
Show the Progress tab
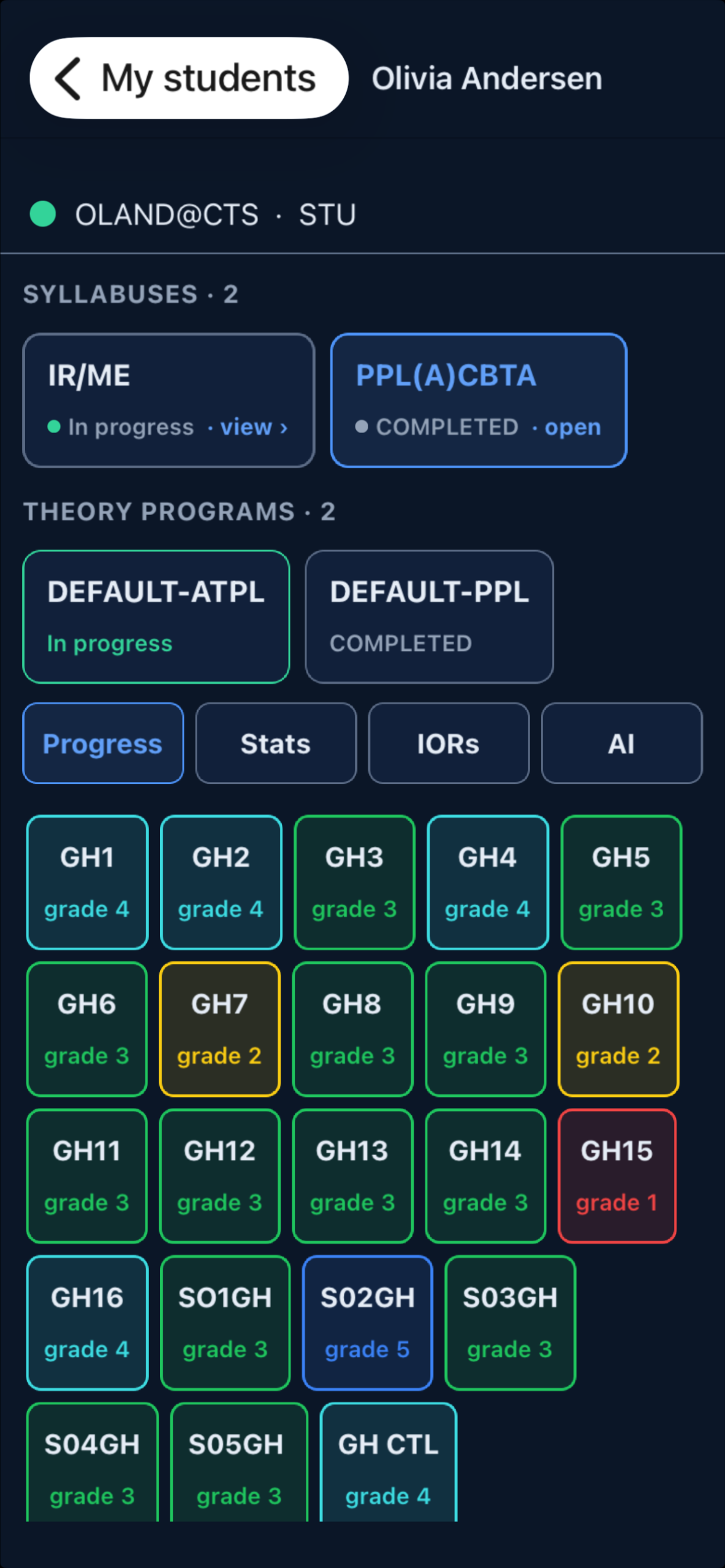coord(103,743)
